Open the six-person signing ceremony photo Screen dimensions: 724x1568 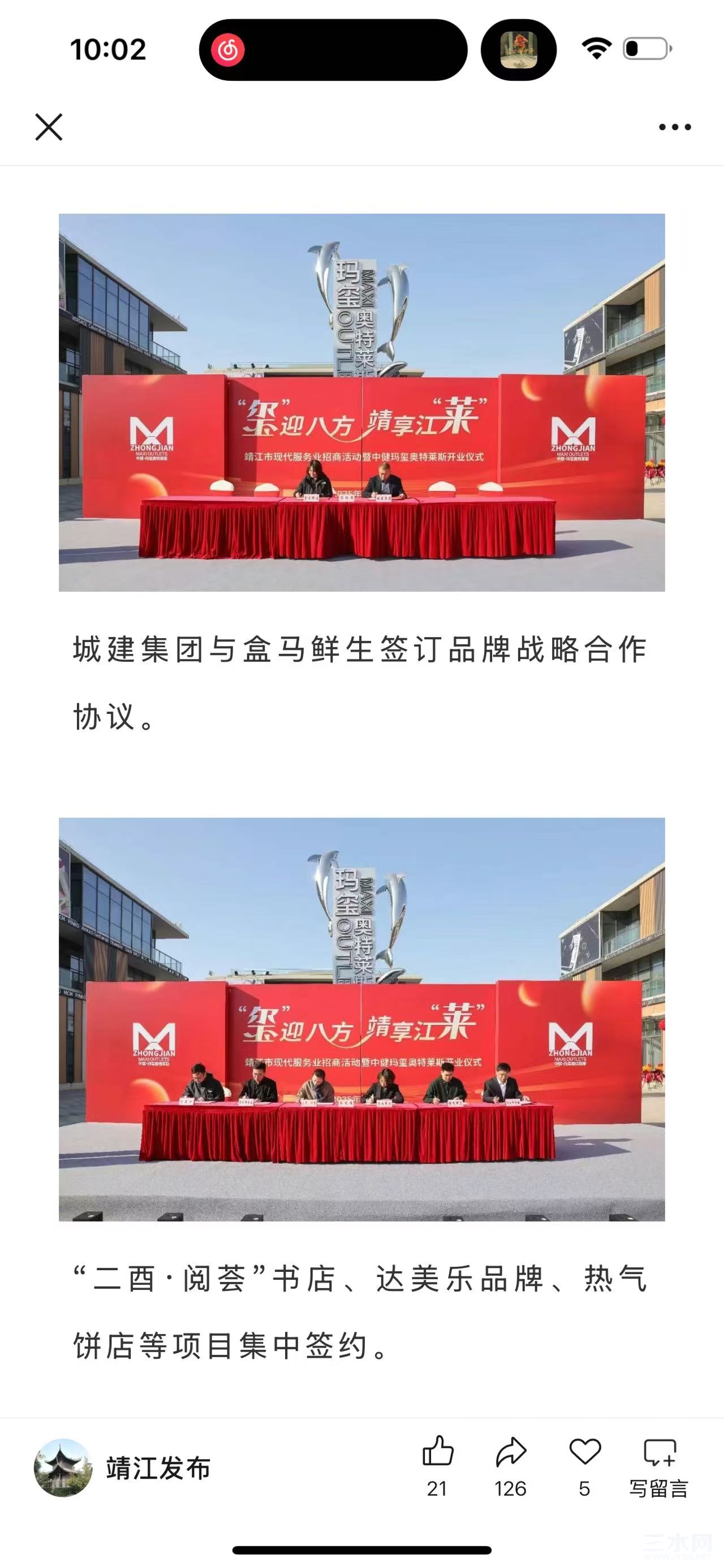[x=361, y=1019]
